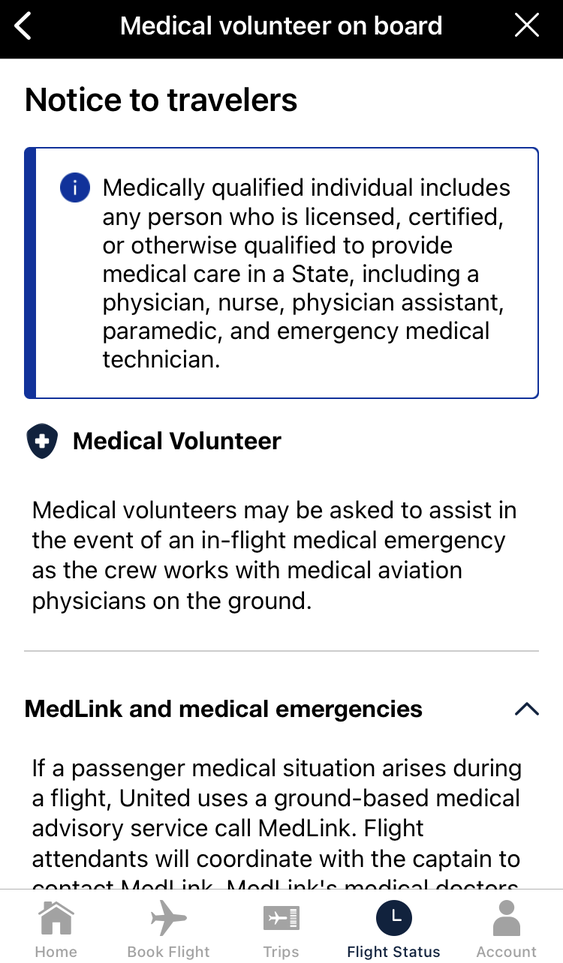Select the Flight Status tab

(x=394, y=929)
